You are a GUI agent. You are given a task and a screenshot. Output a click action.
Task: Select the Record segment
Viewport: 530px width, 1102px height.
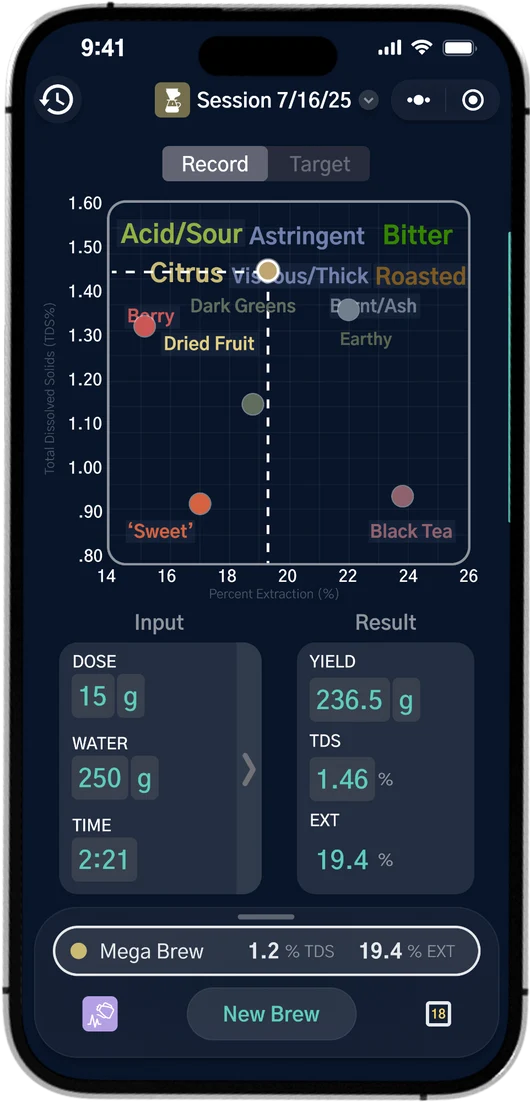215,164
